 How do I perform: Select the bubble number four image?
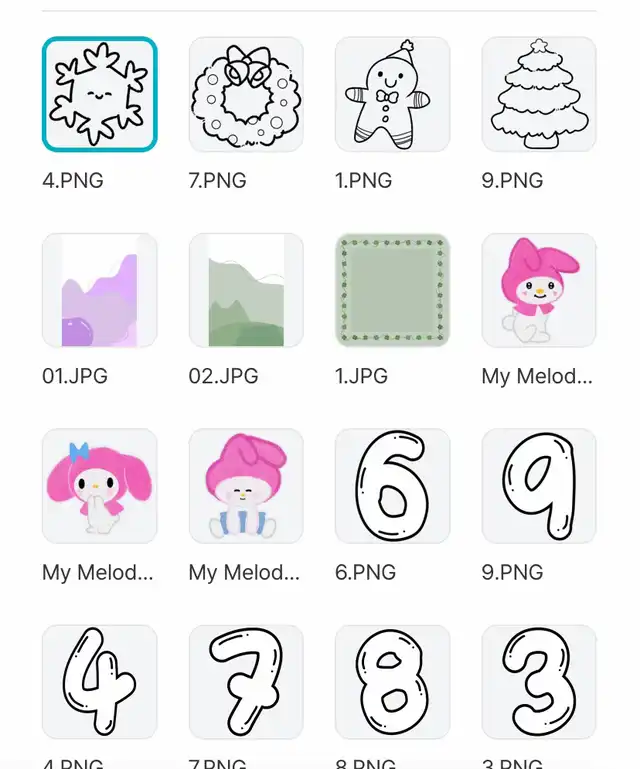[x=99, y=682]
